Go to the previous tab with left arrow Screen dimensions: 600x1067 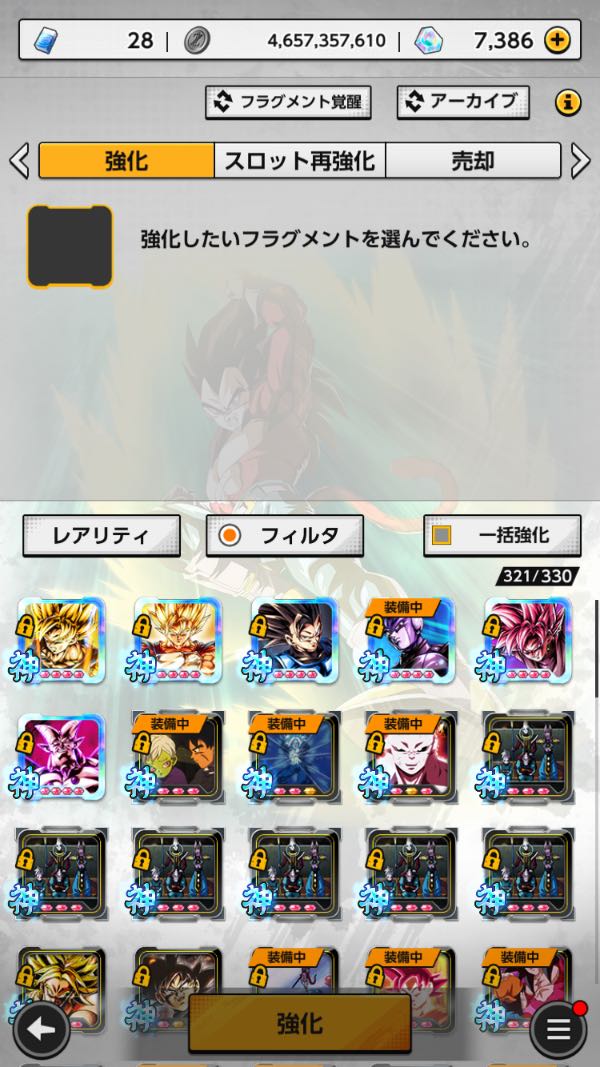click(18, 160)
